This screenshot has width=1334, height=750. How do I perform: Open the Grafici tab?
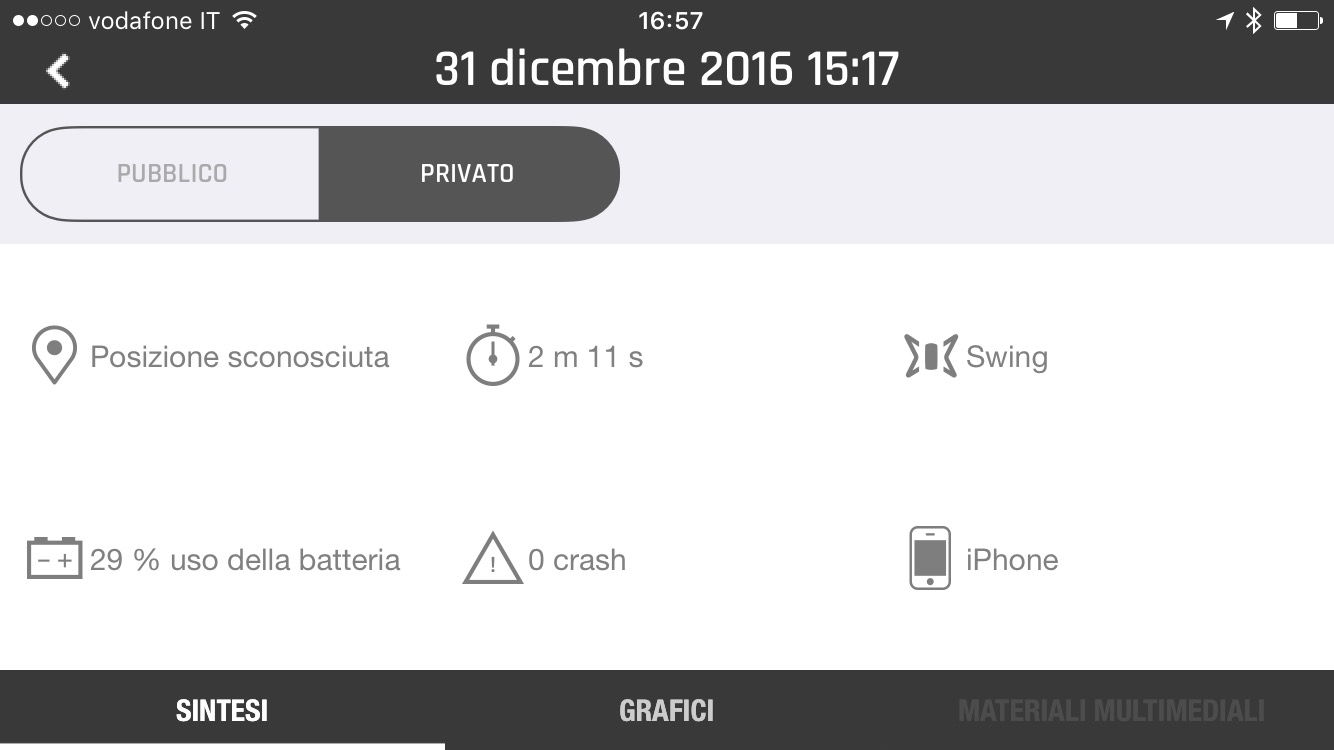point(666,711)
